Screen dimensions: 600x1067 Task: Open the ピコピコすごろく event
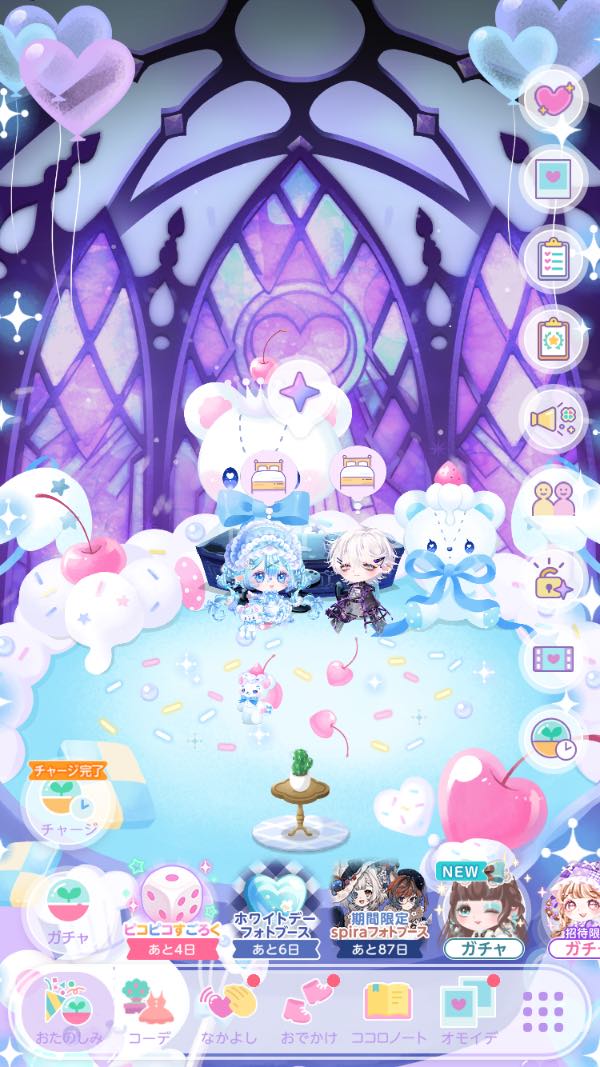(x=172, y=910)
